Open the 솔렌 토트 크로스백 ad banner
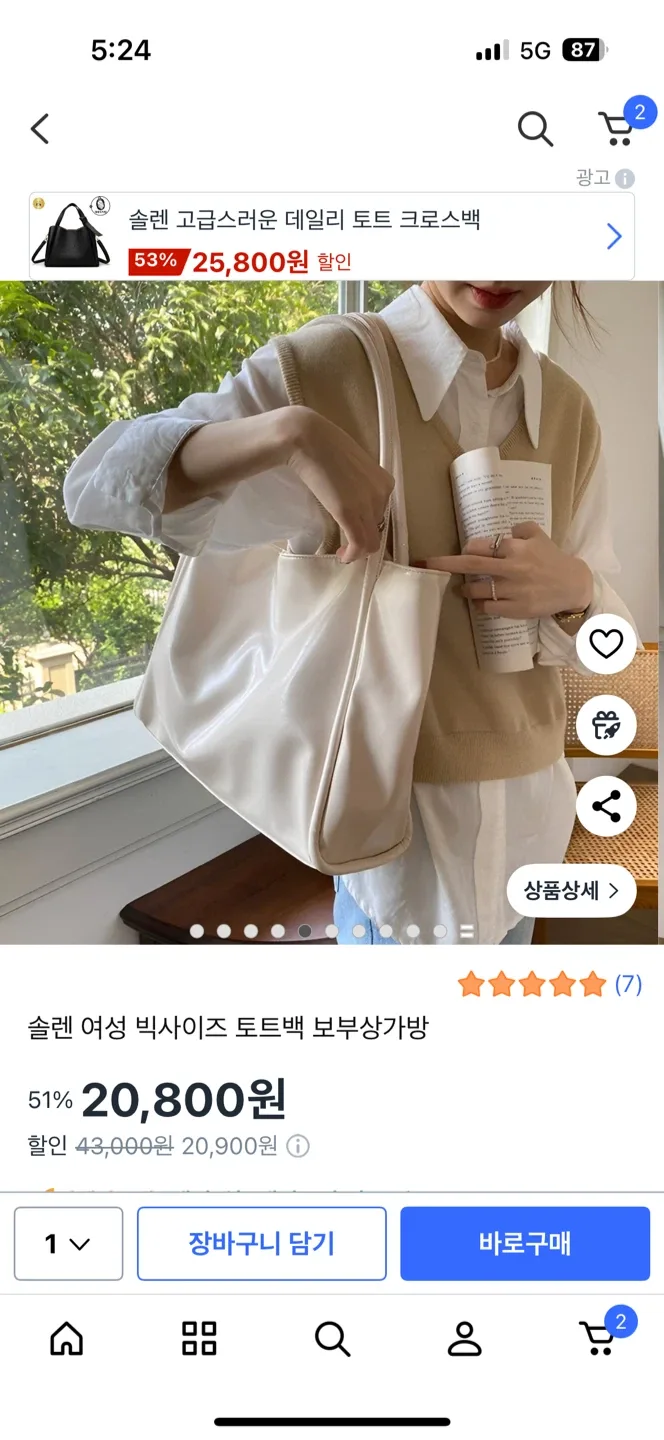The image size is (664, 1440). (x=332, y=236)
